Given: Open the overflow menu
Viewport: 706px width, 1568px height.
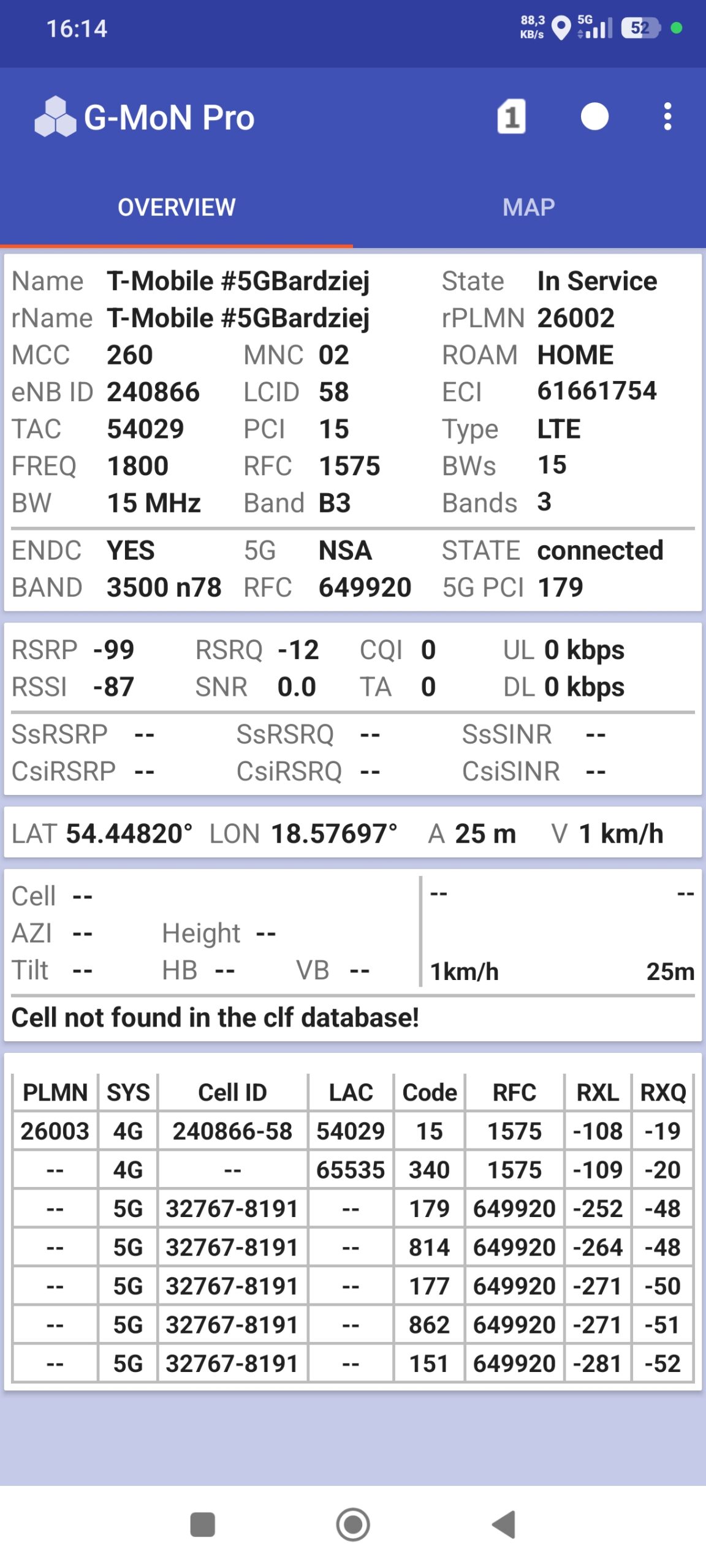Looking at the screenshot, I should point(667,116).
